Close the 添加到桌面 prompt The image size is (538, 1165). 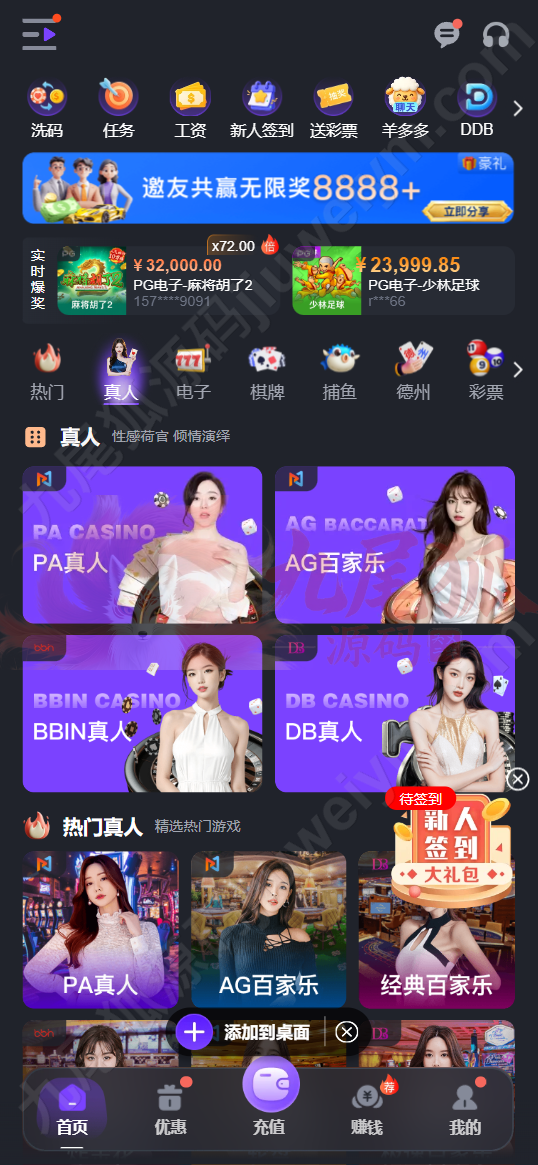(x=346, y=1031)
